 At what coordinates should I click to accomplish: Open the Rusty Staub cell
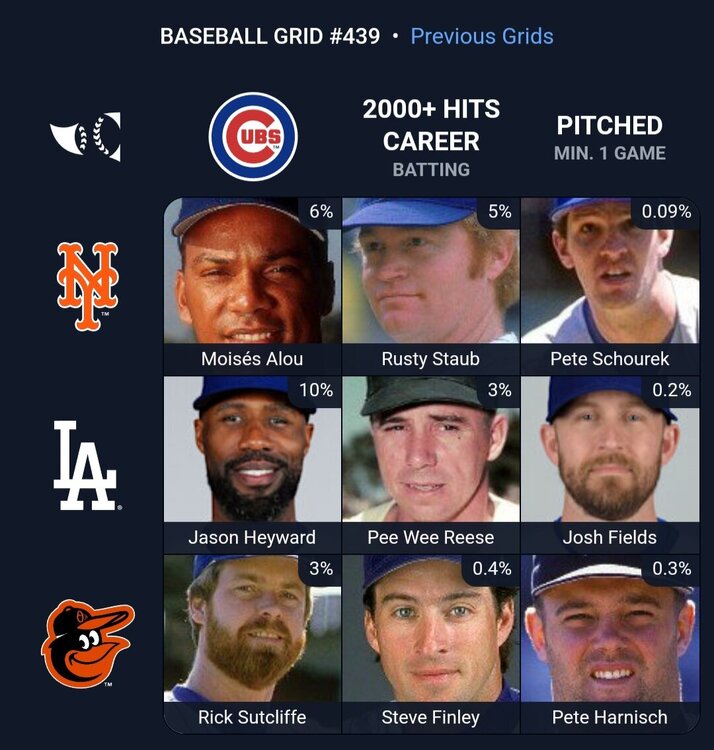click(x=431, y=285)
